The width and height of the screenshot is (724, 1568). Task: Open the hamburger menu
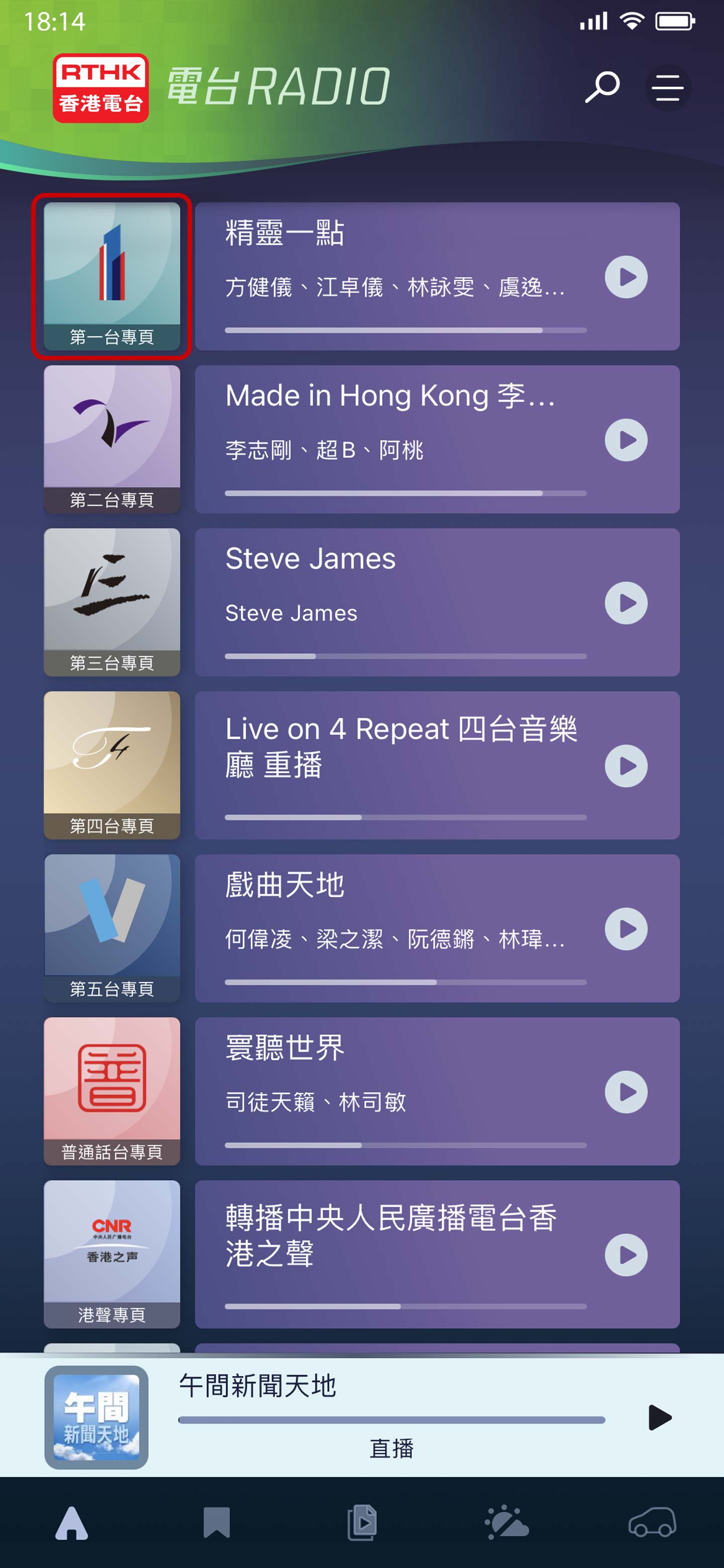(667, 88)
